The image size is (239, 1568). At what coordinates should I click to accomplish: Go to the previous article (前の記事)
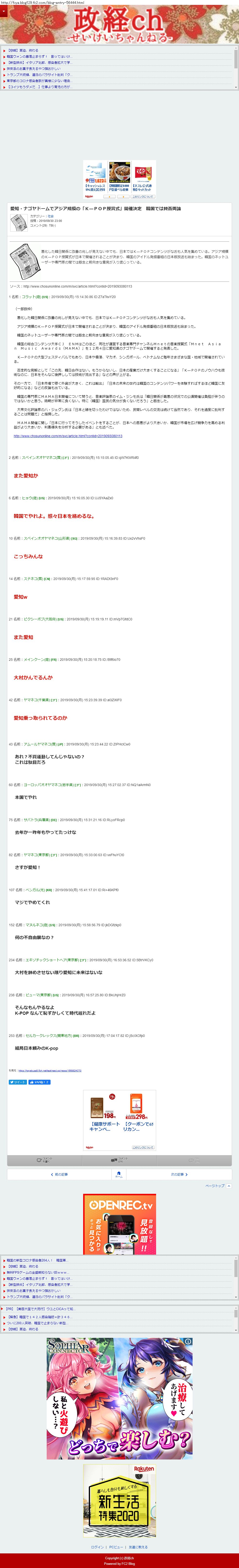pyautogui.click(x=59, y=1174)
